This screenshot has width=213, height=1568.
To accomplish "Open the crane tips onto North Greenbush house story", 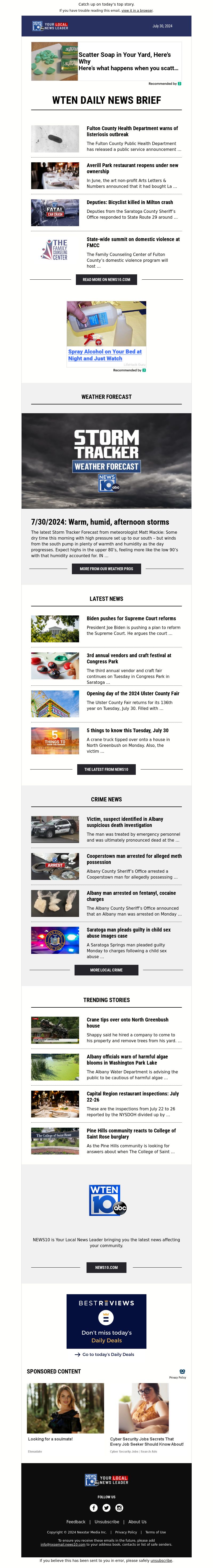I will [x=128, y=1023].
